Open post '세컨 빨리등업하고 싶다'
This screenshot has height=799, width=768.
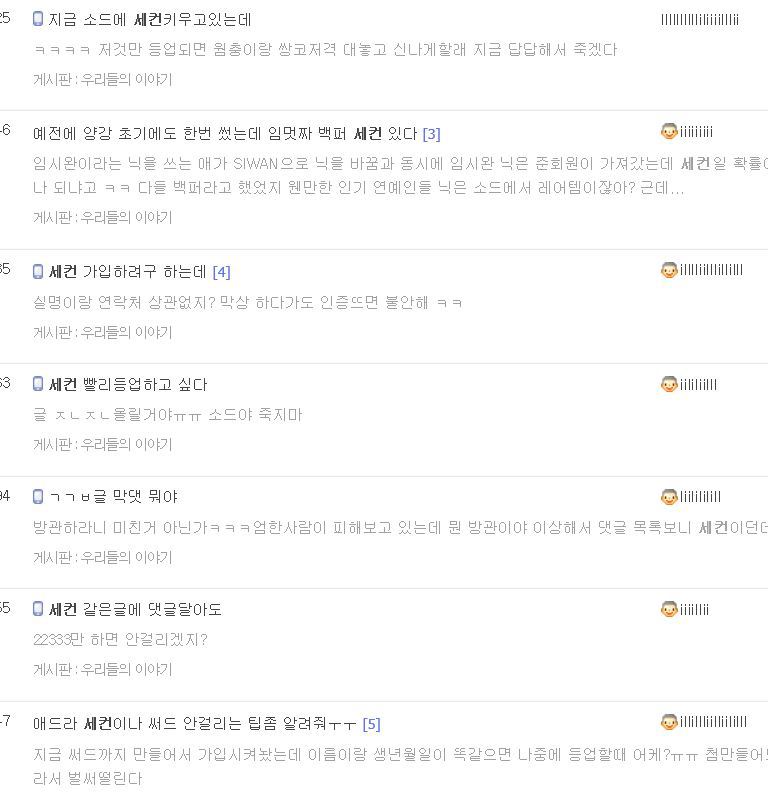tap(127, 384)
